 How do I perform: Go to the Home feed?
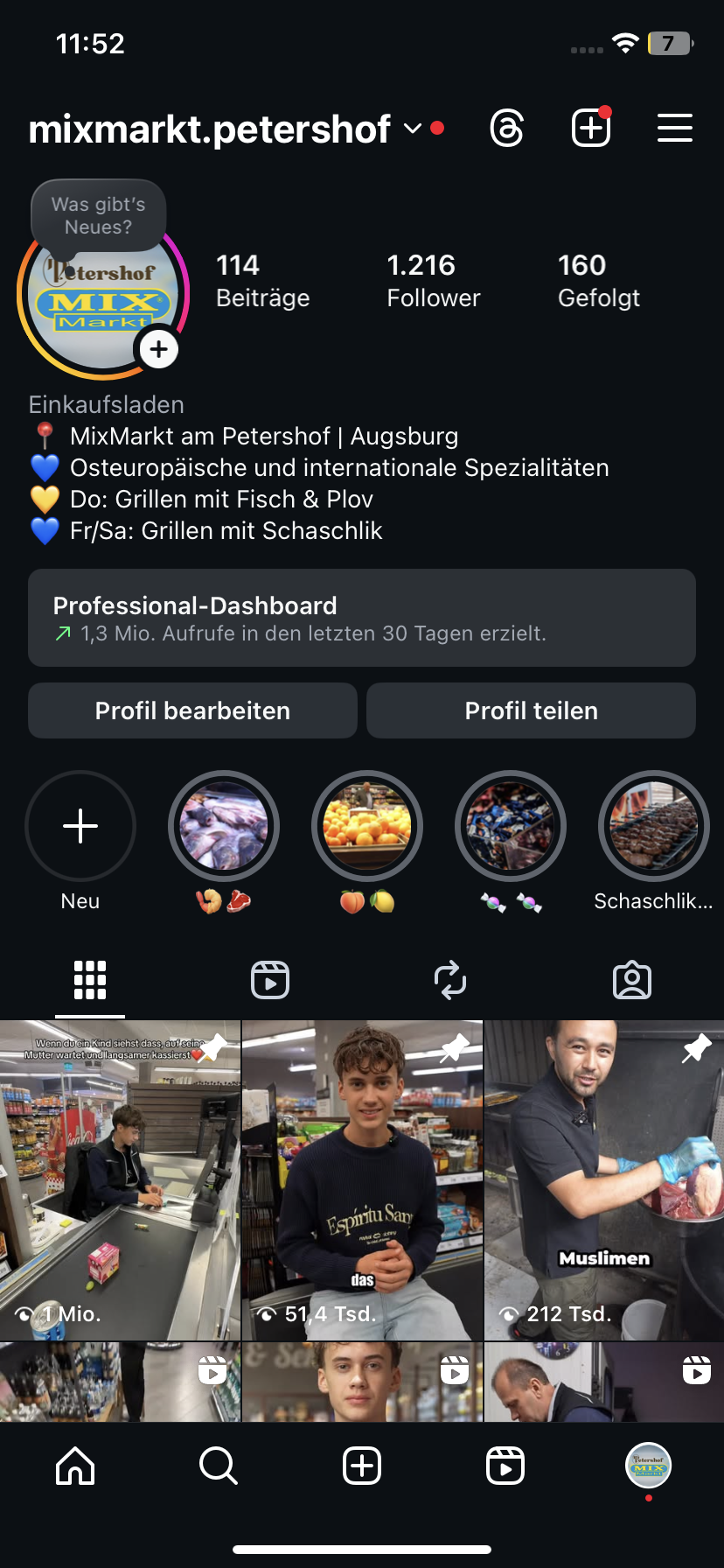[75, 1466]
